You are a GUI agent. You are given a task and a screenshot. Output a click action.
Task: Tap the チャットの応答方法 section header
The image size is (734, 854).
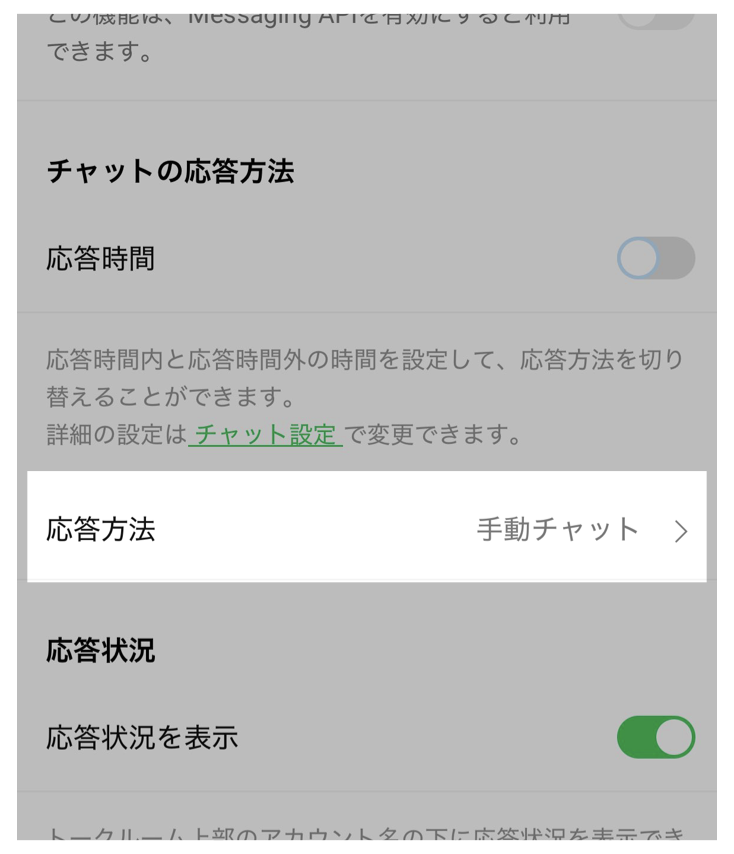tap(170, 172)
